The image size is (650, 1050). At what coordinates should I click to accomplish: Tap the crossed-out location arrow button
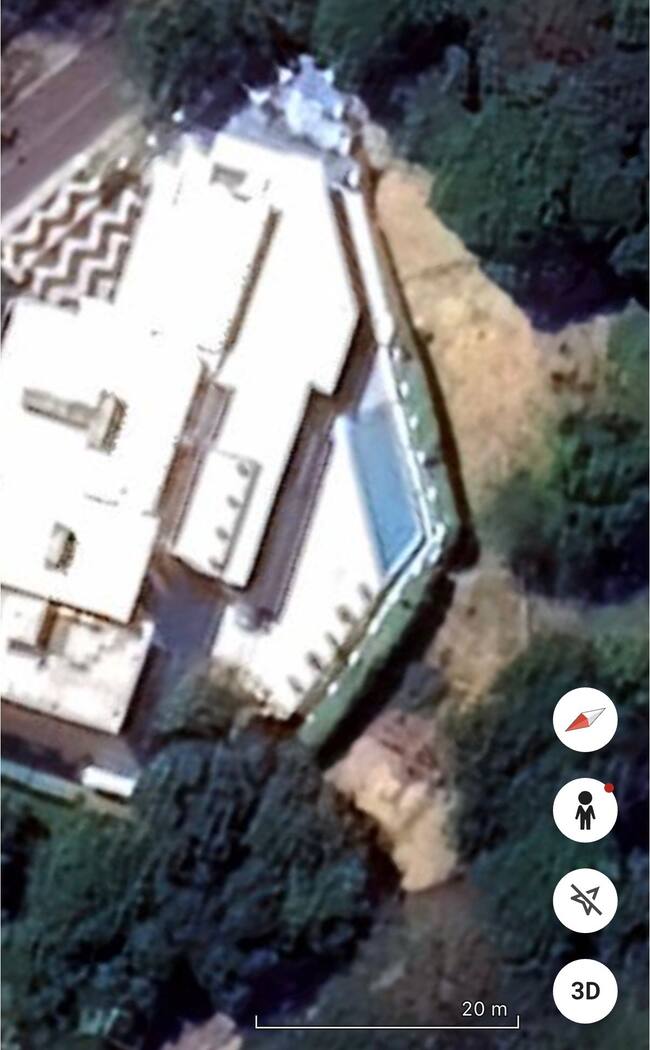(585, 900)
